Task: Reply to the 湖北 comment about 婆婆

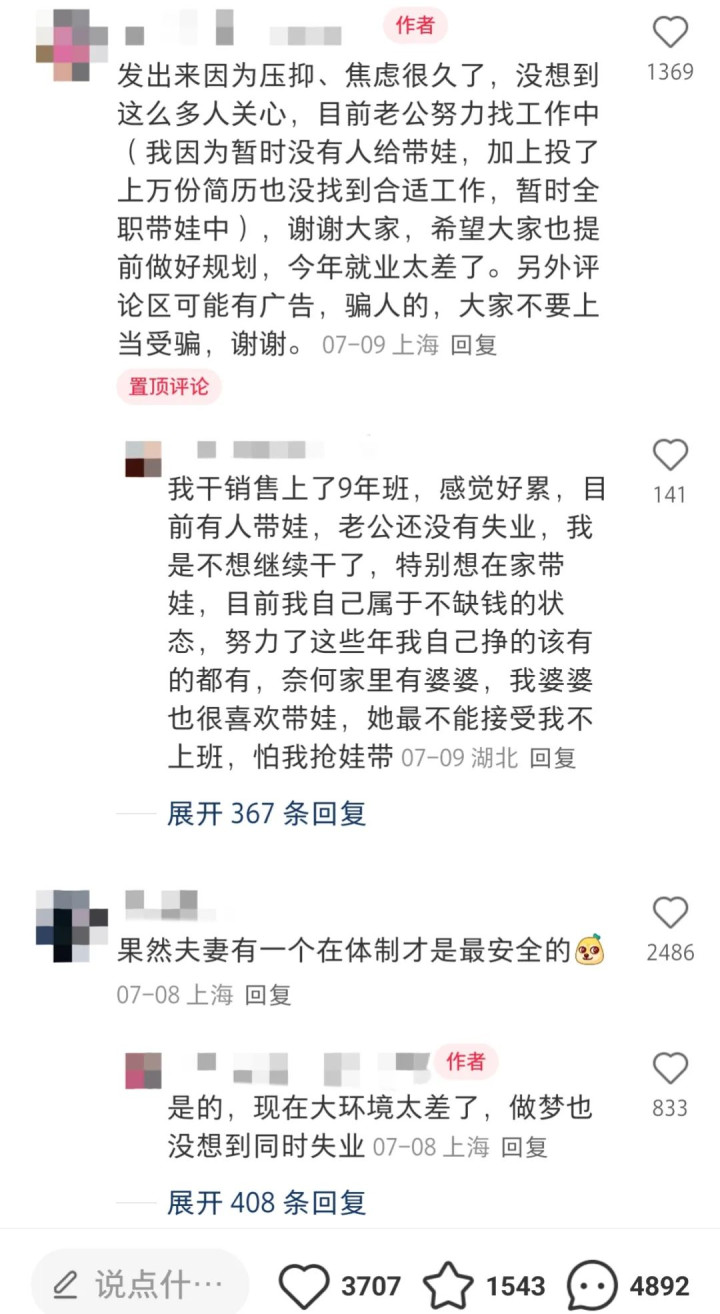Action: tap(553, 758)
